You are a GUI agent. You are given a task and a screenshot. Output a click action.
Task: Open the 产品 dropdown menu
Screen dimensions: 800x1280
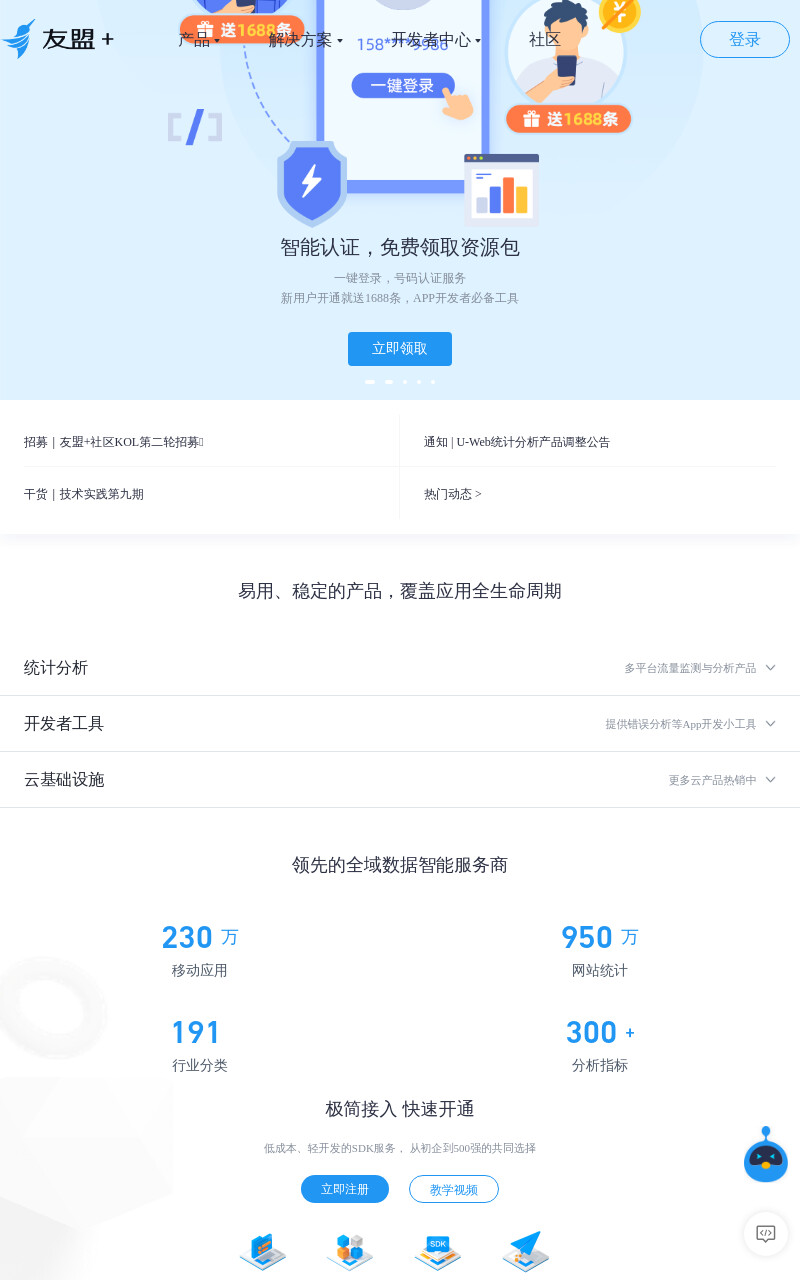(x=199, y=40)
